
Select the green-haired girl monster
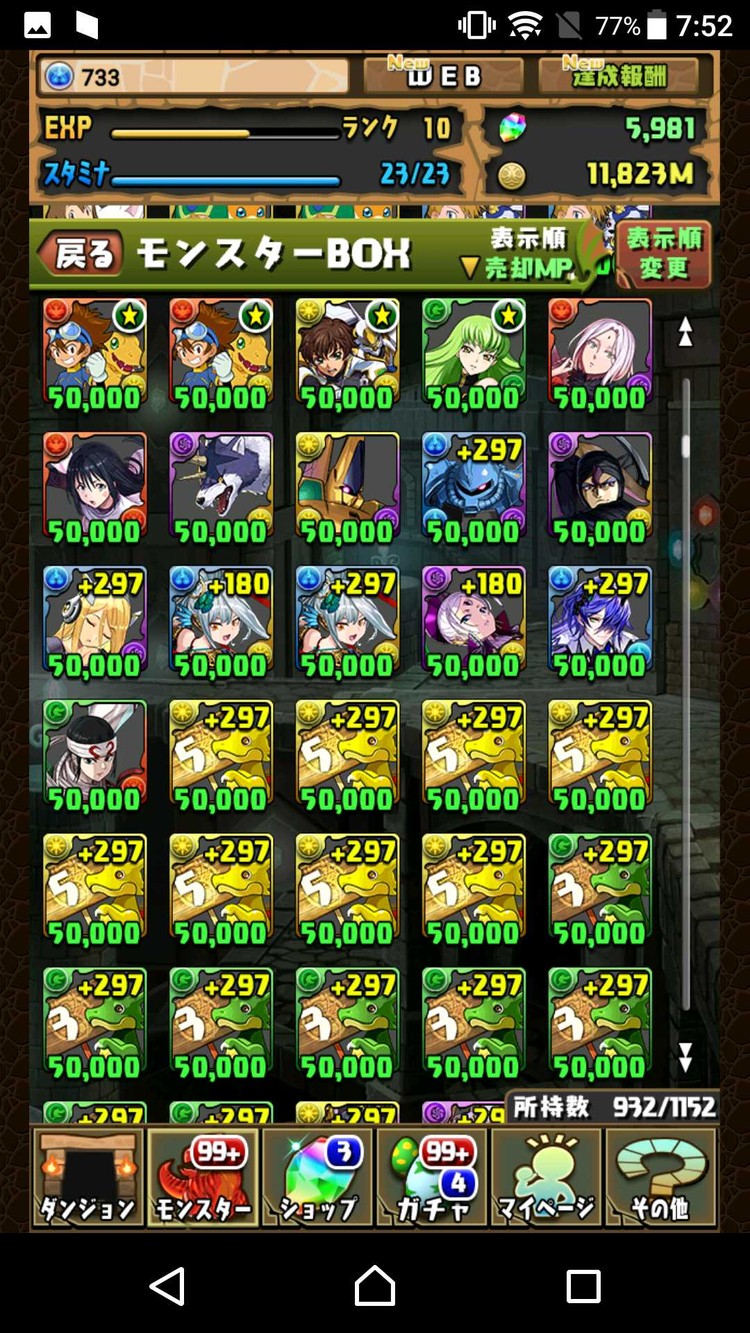click(x=473, y=355)
